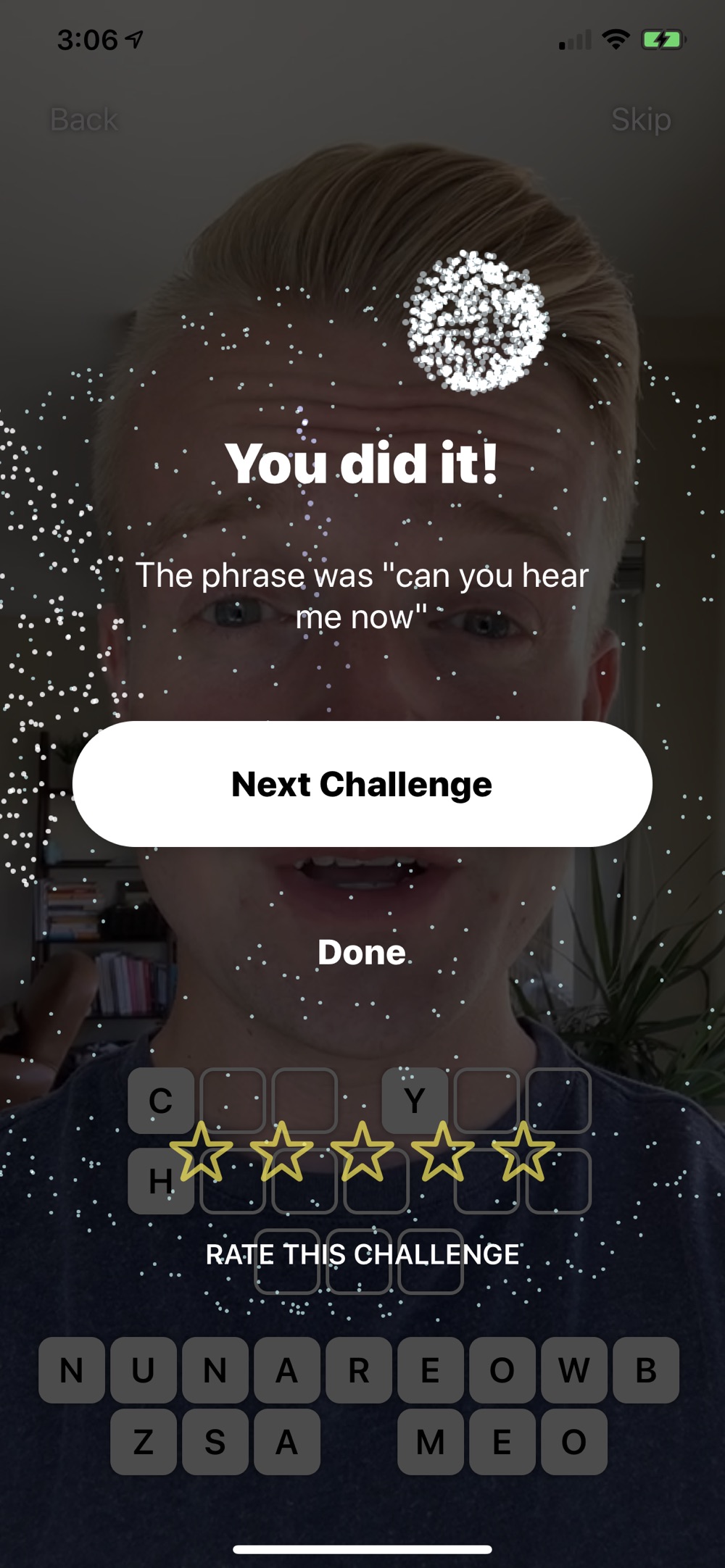This screenshot has width=725, height=1568.
Task: Tap the Next Challenge button
Action: [362, 784]
